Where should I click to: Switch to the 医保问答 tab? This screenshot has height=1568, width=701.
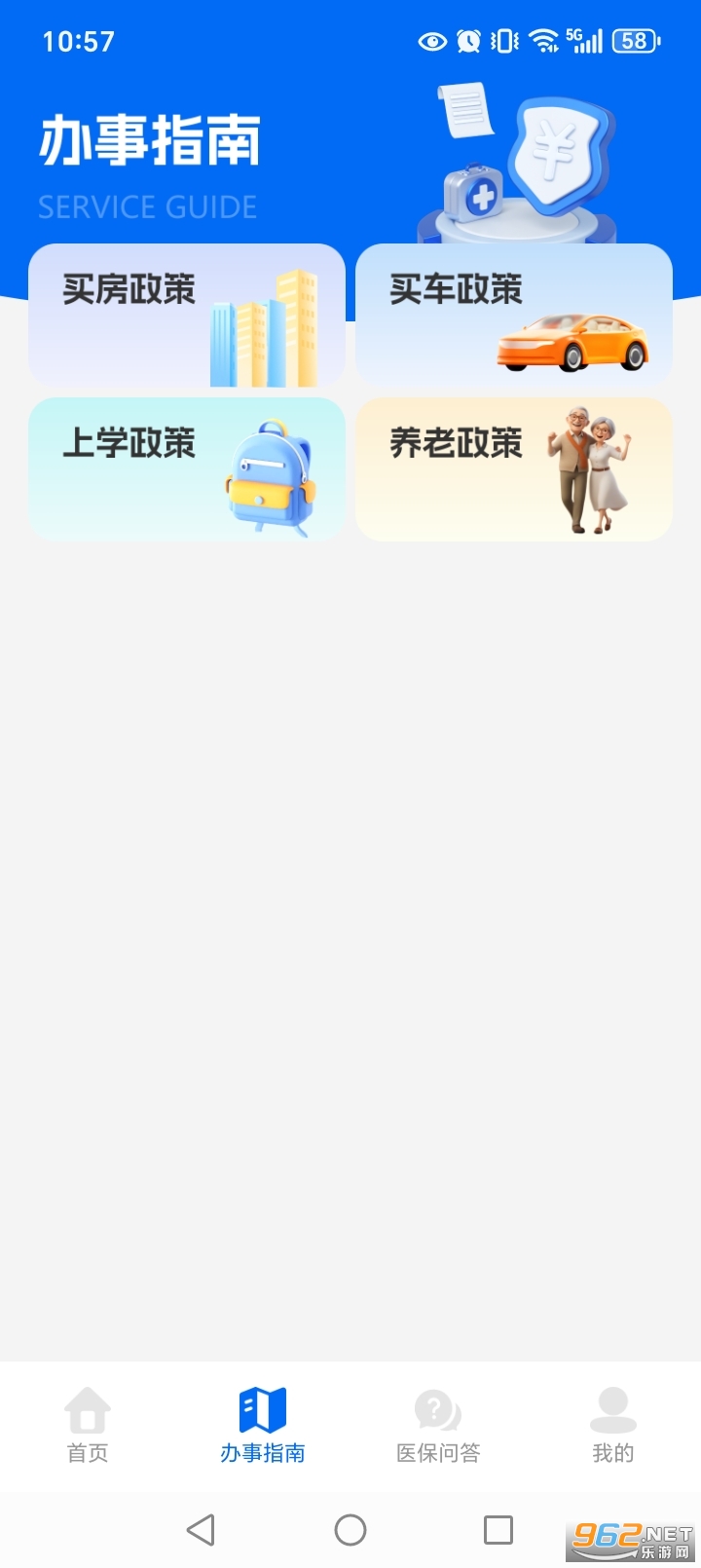437,1424
